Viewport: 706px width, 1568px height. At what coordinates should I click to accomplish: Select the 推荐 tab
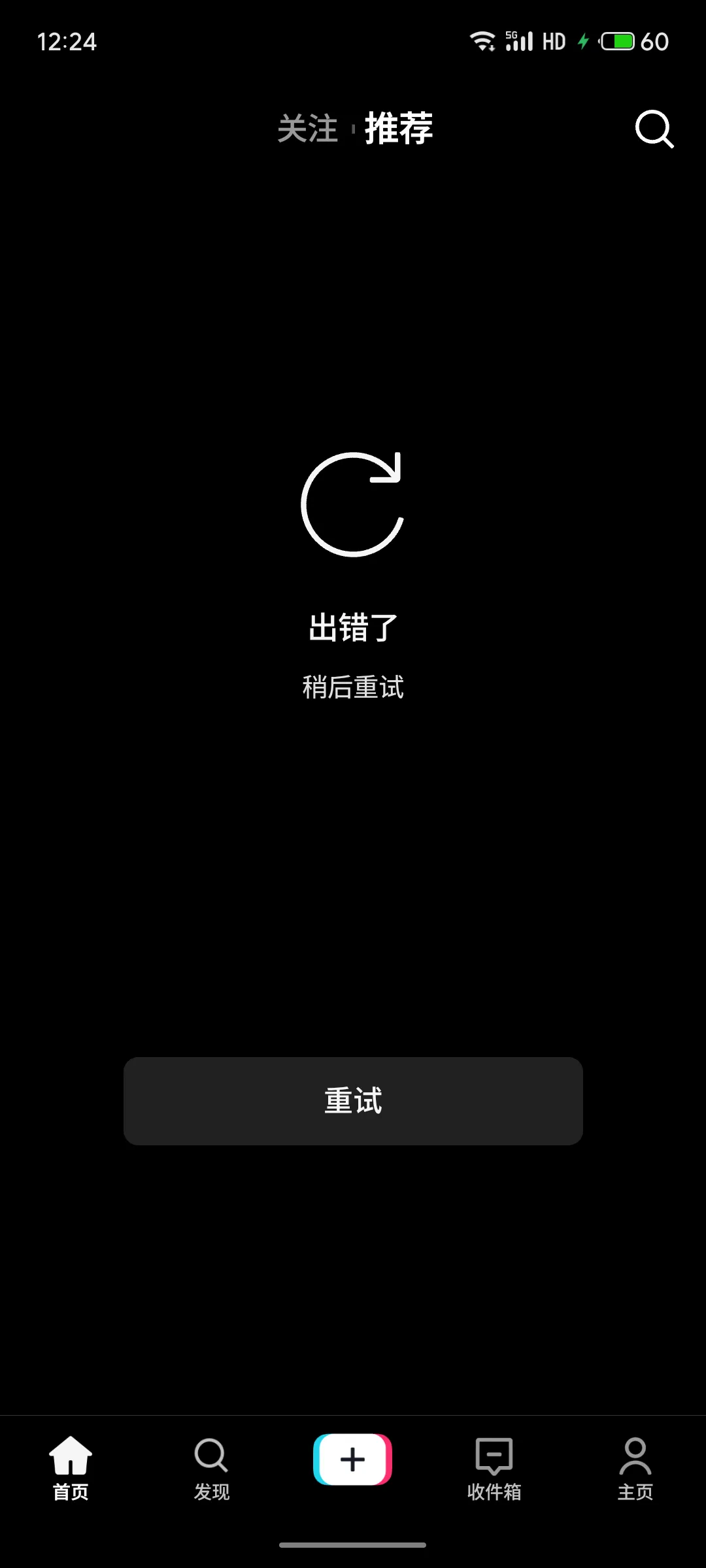pyautogui.click(x=399, y=129)
